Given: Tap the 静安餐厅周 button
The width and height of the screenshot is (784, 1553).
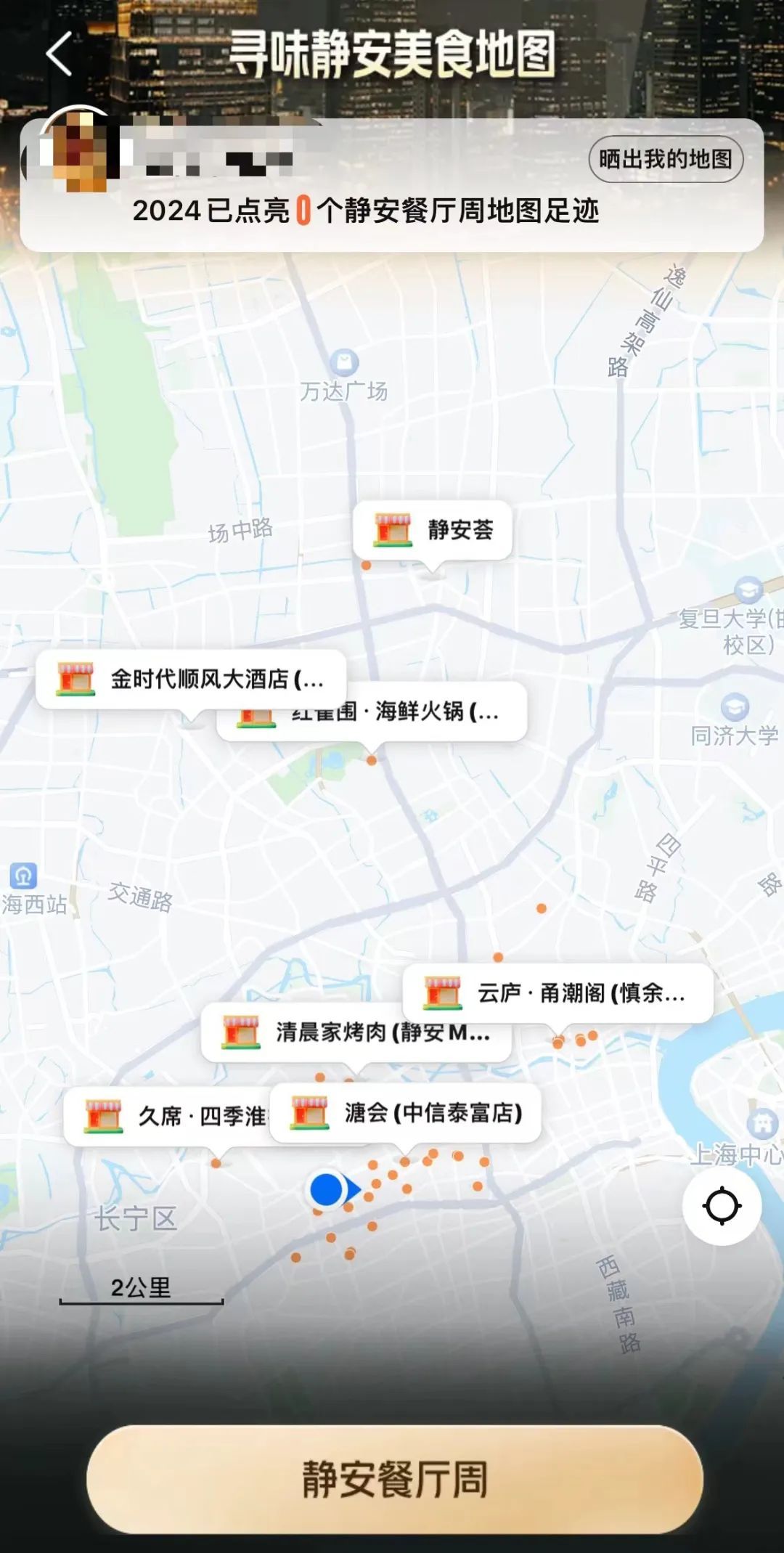Looking at the screenshot, I should point(394,1478).
